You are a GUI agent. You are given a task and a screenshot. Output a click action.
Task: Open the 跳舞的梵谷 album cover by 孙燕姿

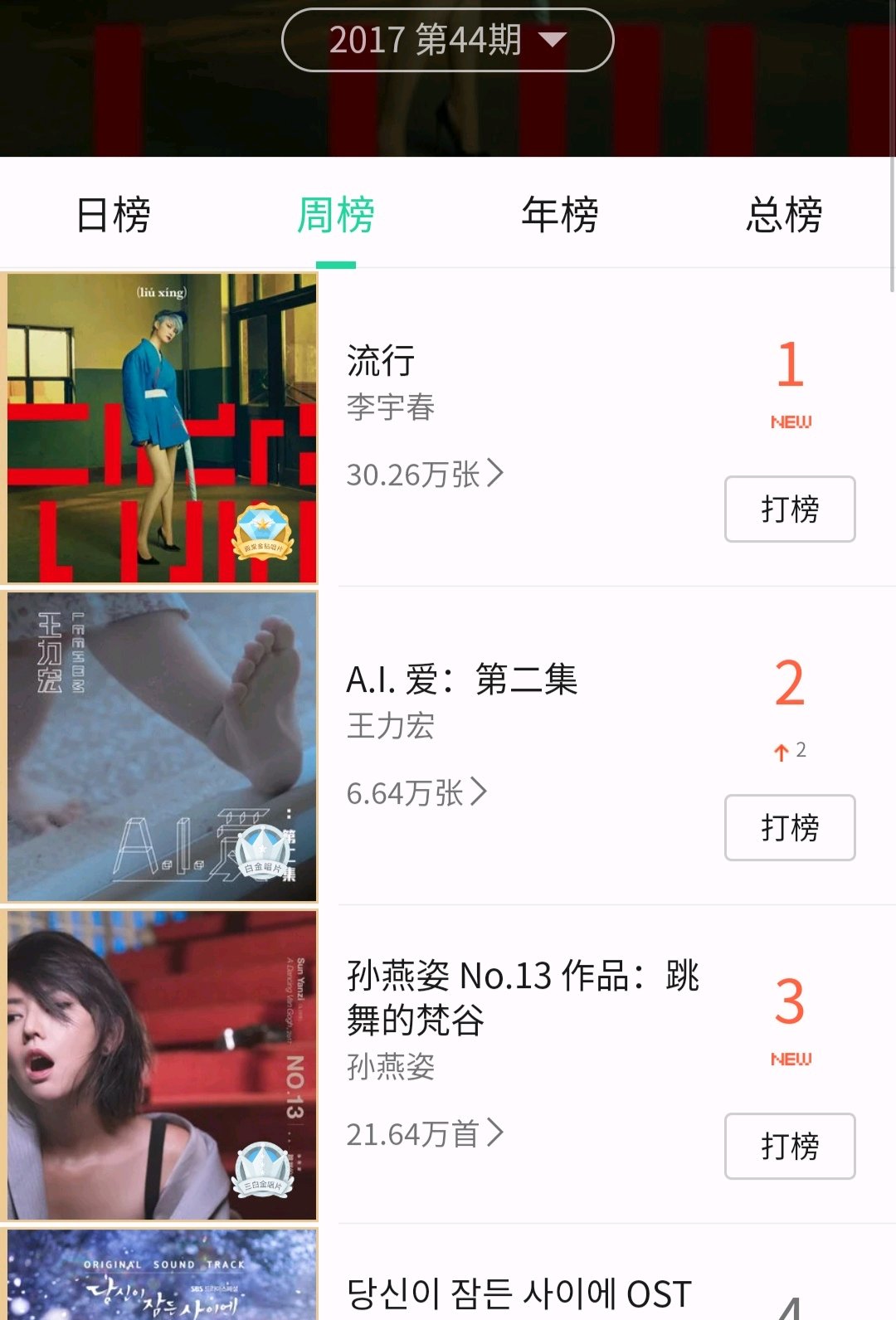[162, 1065]
